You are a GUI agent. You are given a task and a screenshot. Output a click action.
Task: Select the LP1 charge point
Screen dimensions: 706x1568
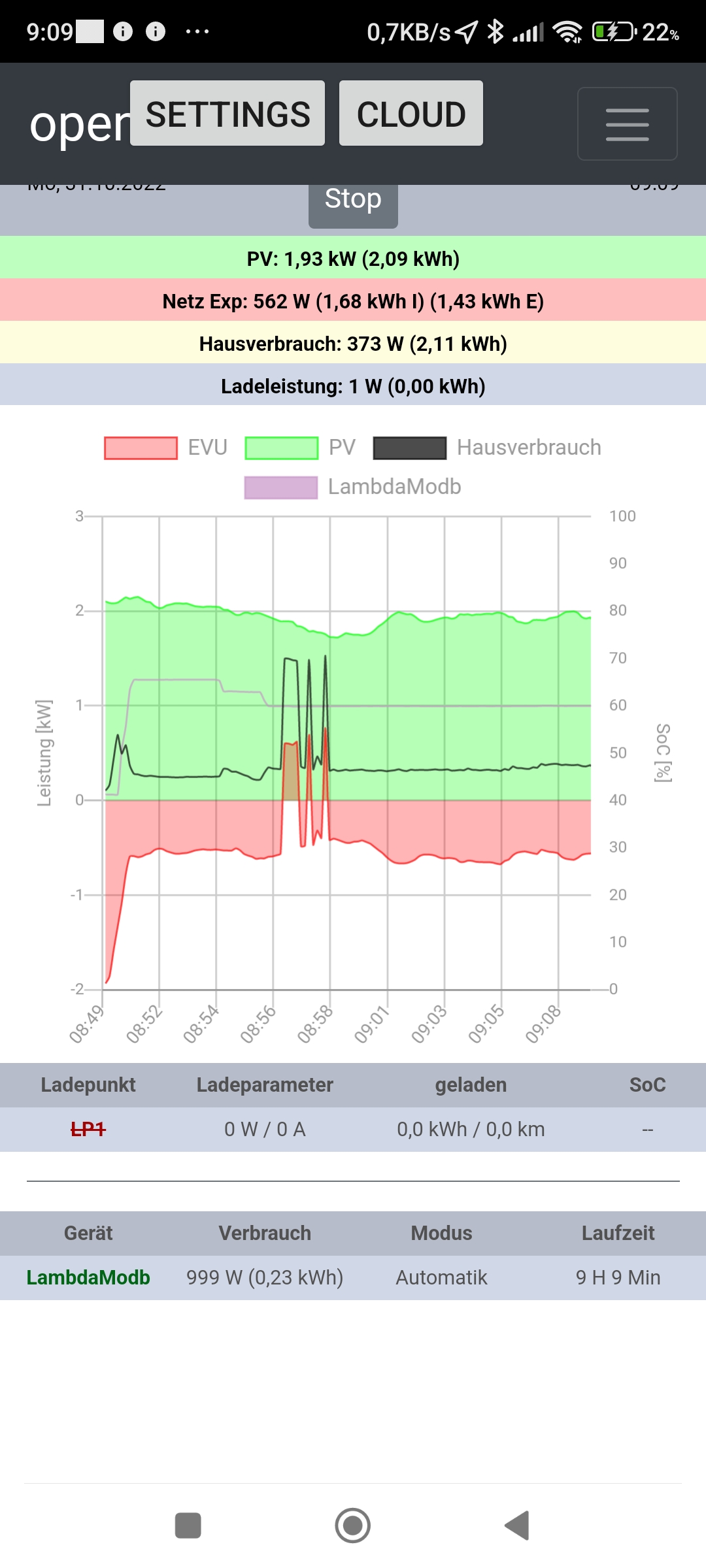coord(88,1129)
